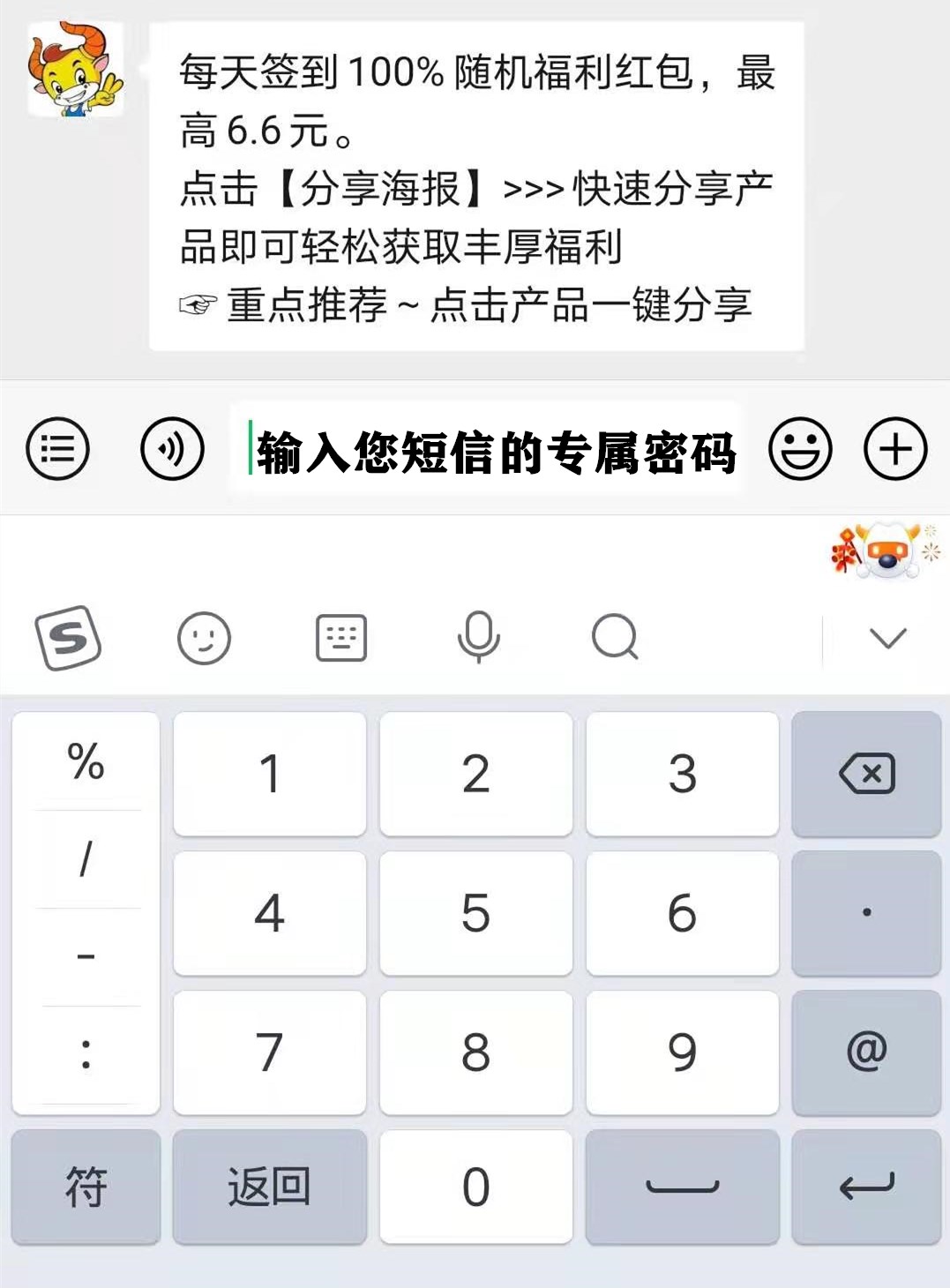950x1288 pixels.
Task: Tap the number 5 key
Action: (x=475, y=913)
